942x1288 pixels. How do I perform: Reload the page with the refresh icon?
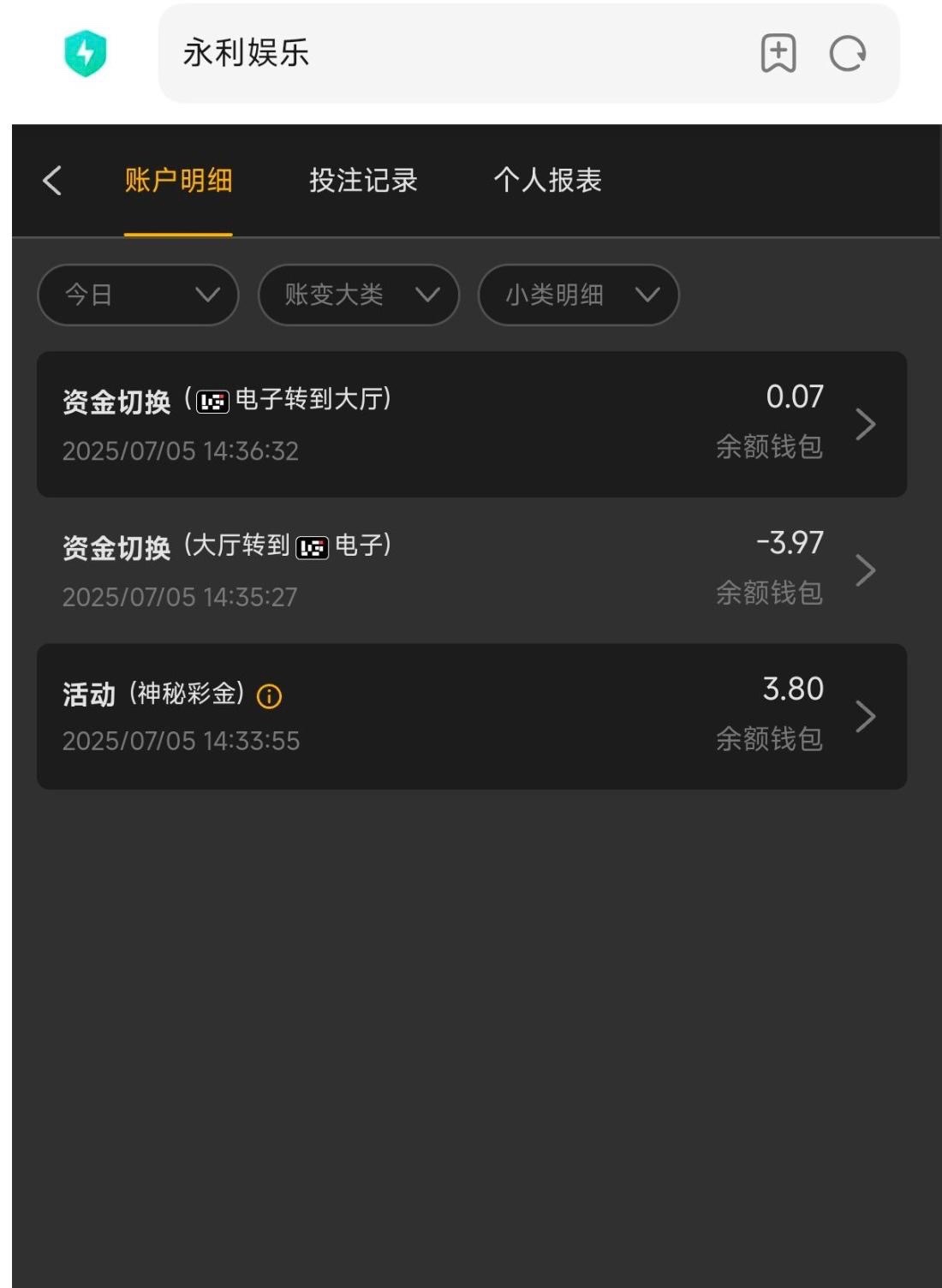[847, 53]
